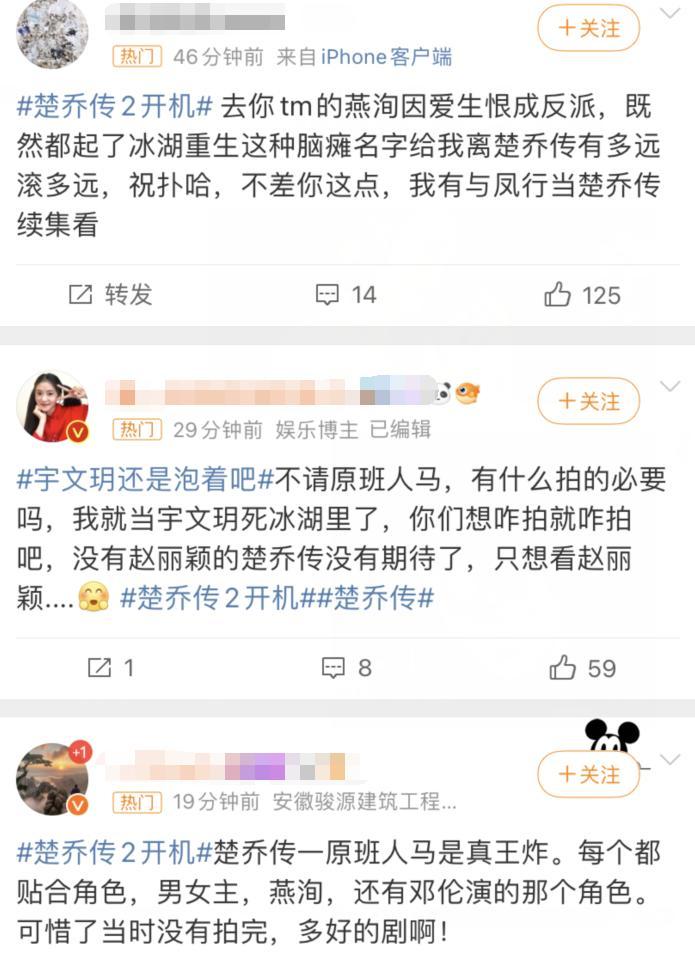This screenshot has width=695, height=962.
Task: View the 8 comments on the 娱乐博主 post
Action: (346, 667)
